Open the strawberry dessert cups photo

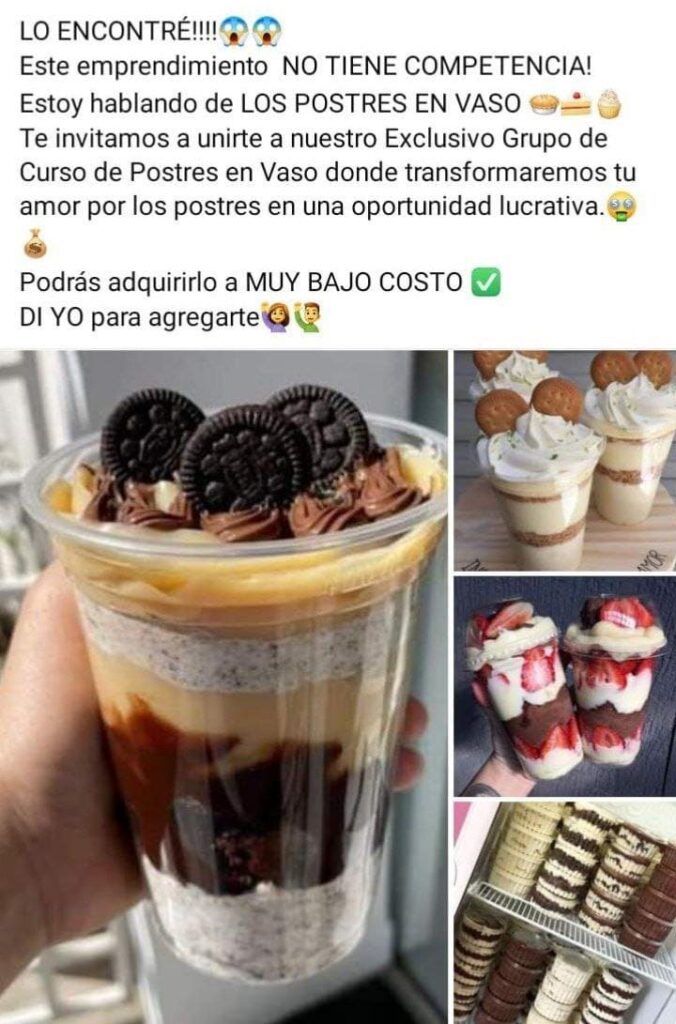564,686
